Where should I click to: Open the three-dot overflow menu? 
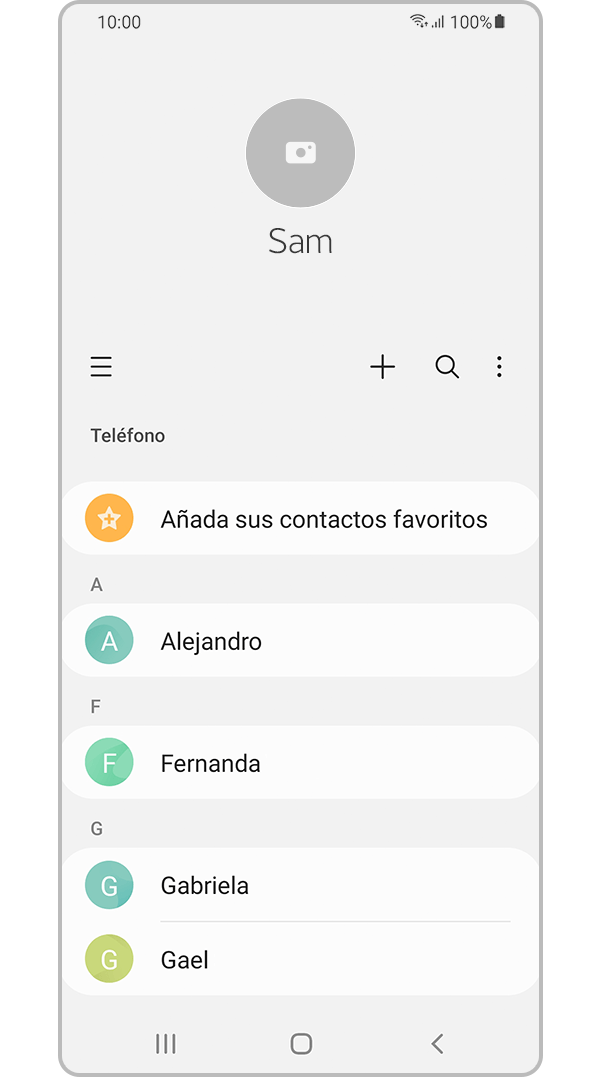click(499, 367)
